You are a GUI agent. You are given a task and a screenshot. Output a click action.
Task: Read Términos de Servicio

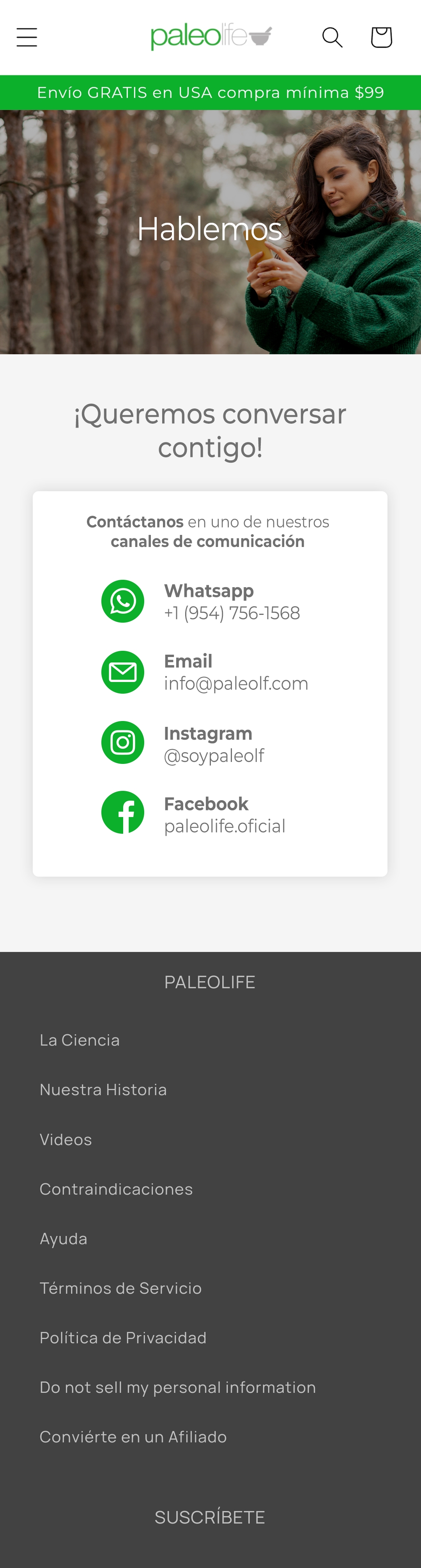[120, 1288]
